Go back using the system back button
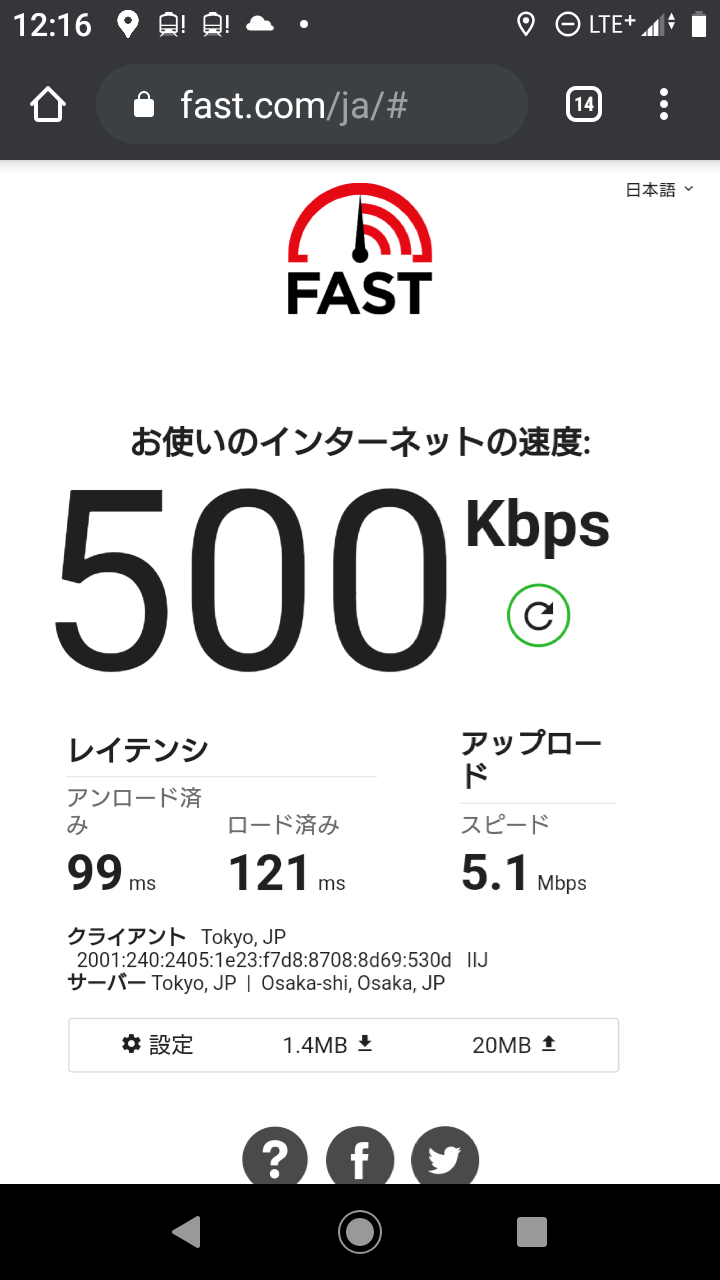Viewport: 720px width, 1280px height. click(x=187, y=1232)
